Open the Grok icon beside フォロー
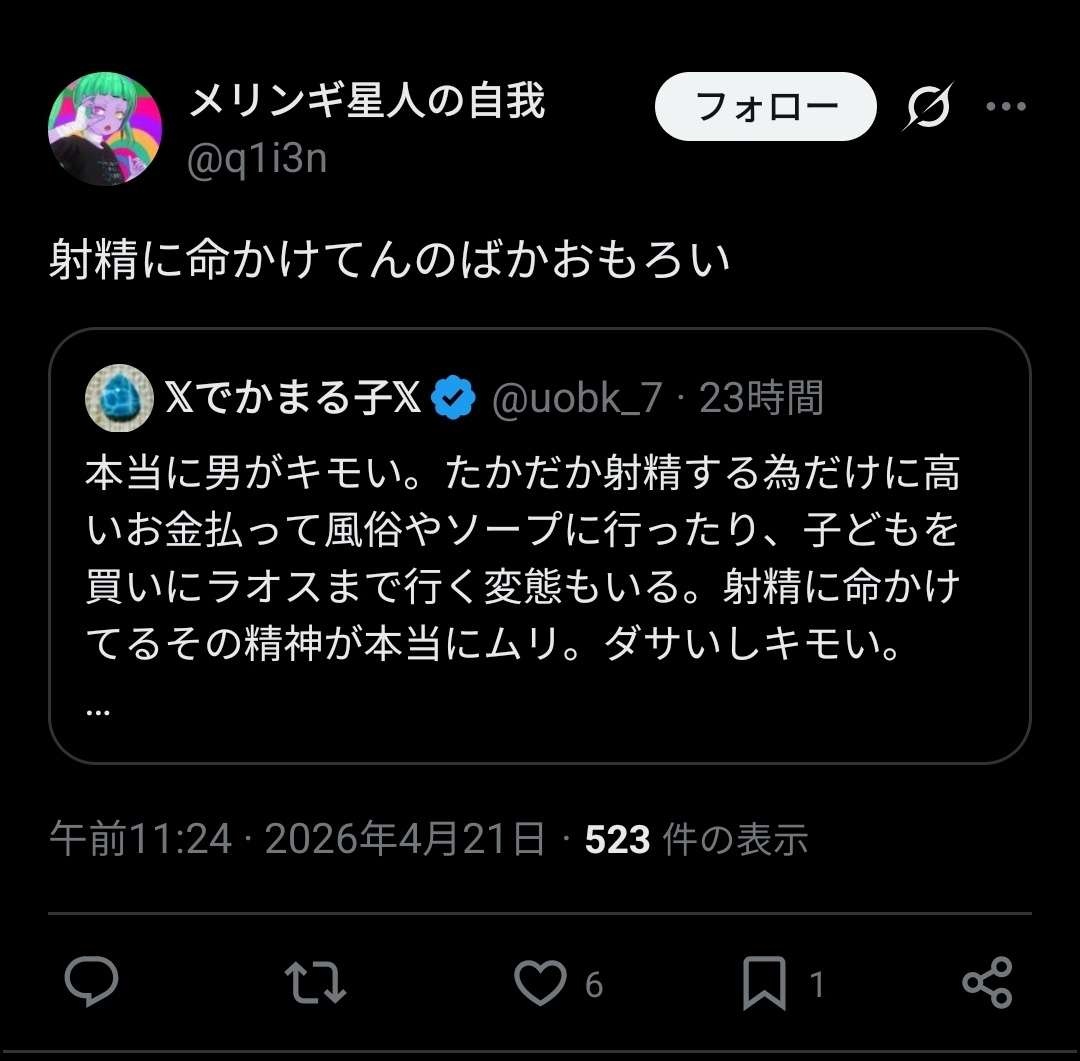 926,106
